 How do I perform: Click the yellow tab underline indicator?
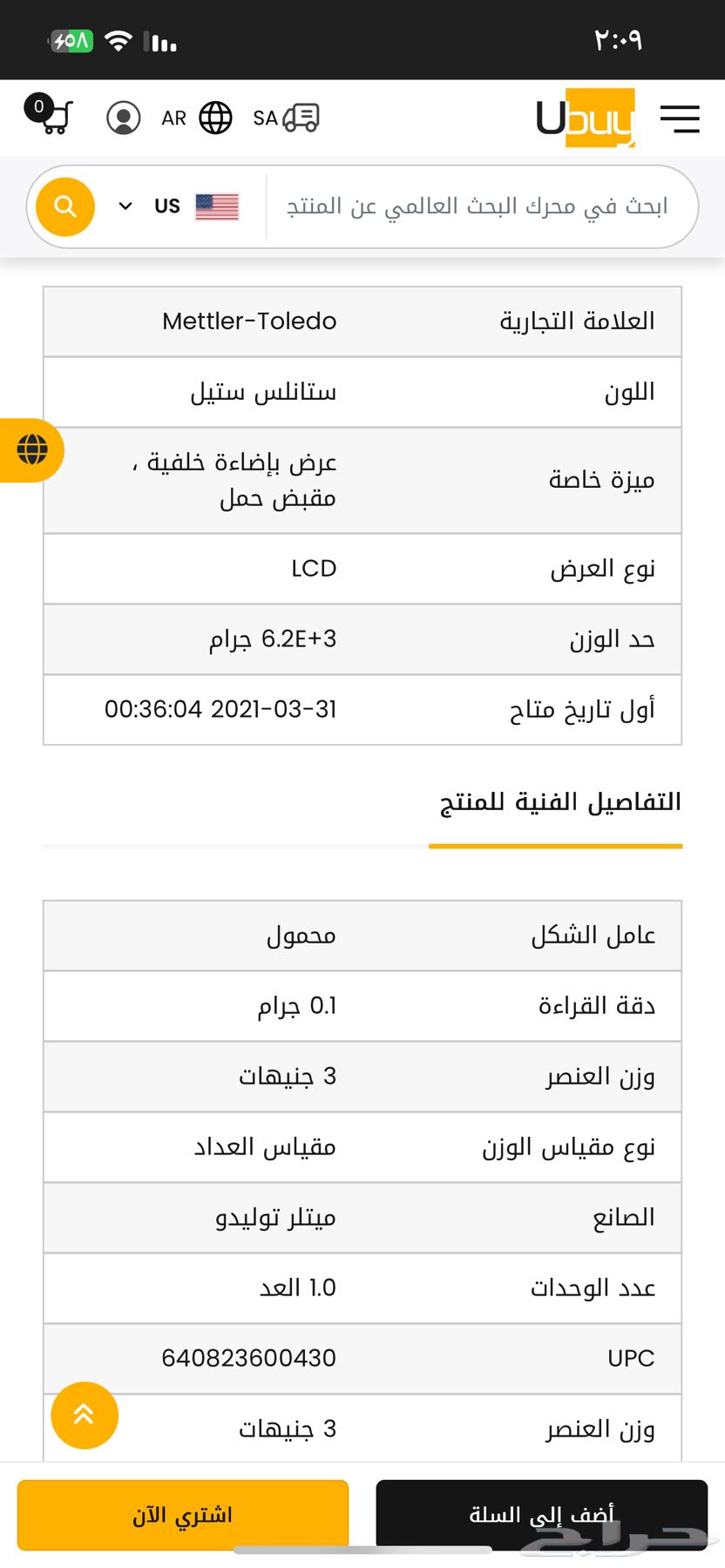click(x=555, y=845)
